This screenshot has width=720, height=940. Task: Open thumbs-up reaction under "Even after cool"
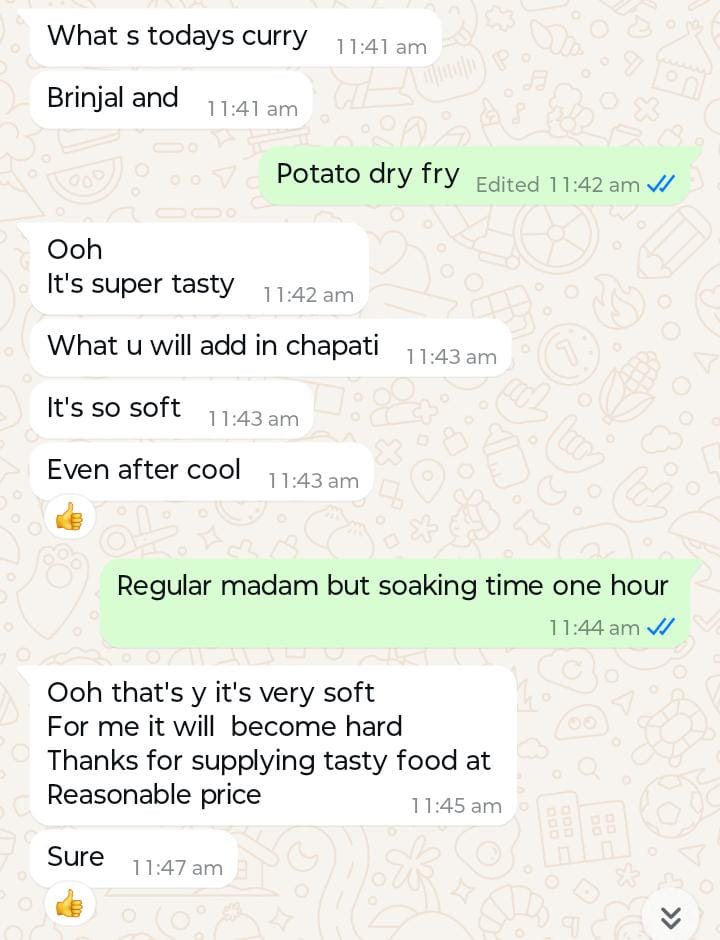[69, 517]
